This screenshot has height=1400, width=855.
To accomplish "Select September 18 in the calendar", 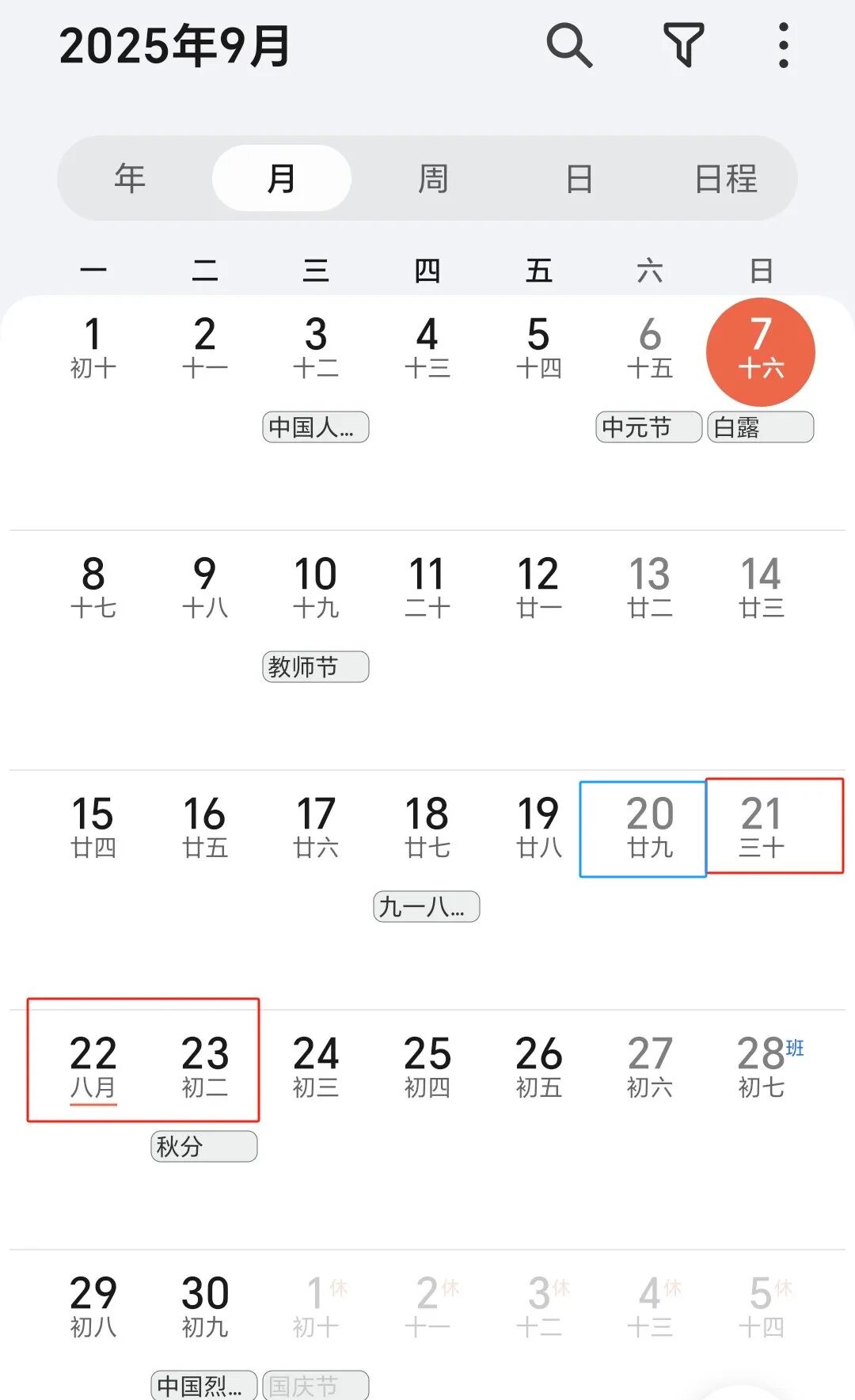I will point(427,829).
